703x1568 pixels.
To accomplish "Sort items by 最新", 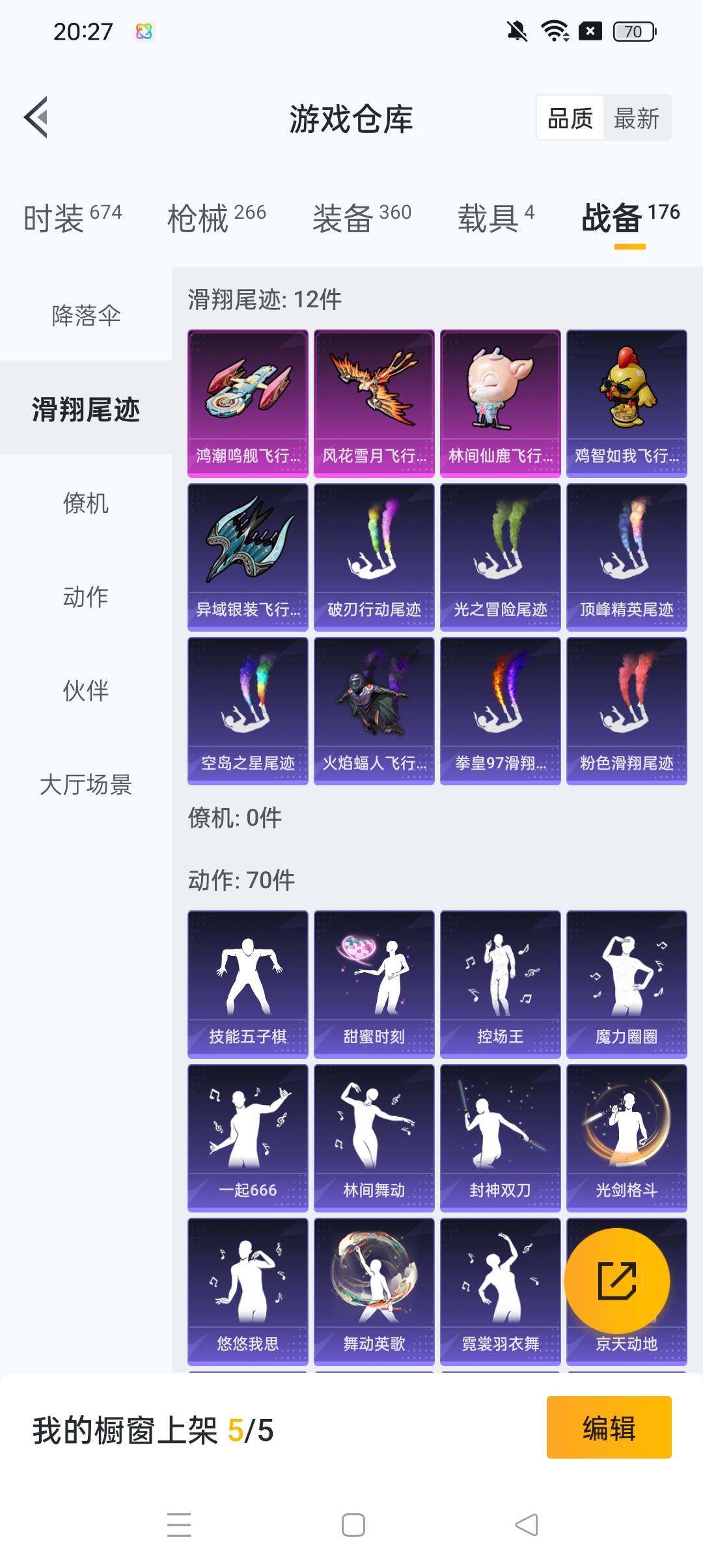I will point(636,119).
